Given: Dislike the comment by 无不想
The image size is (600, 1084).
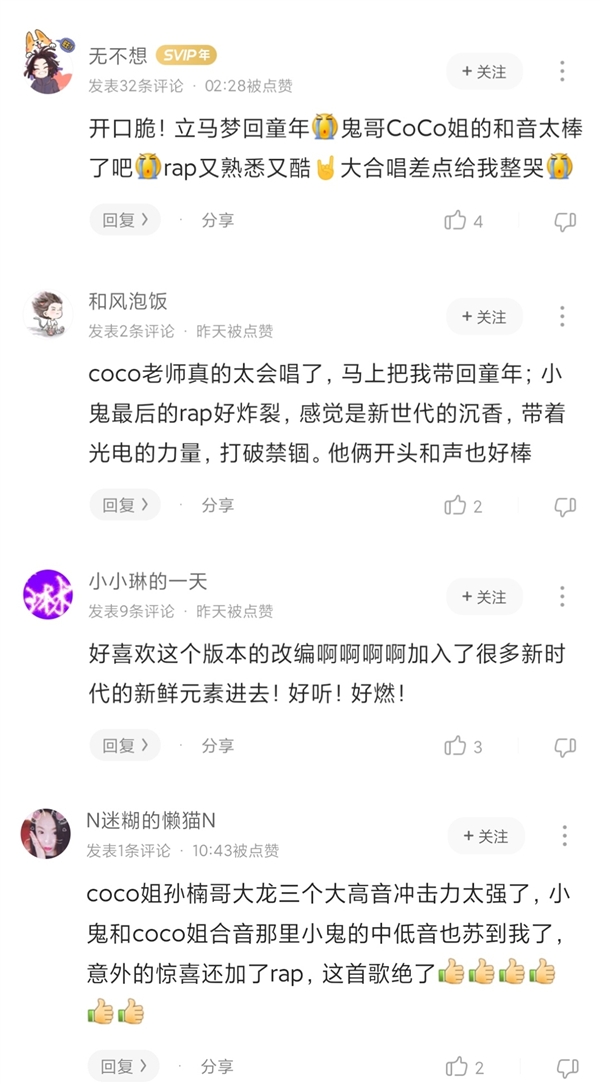Looking at the screenshot, I should coord(565,221).
